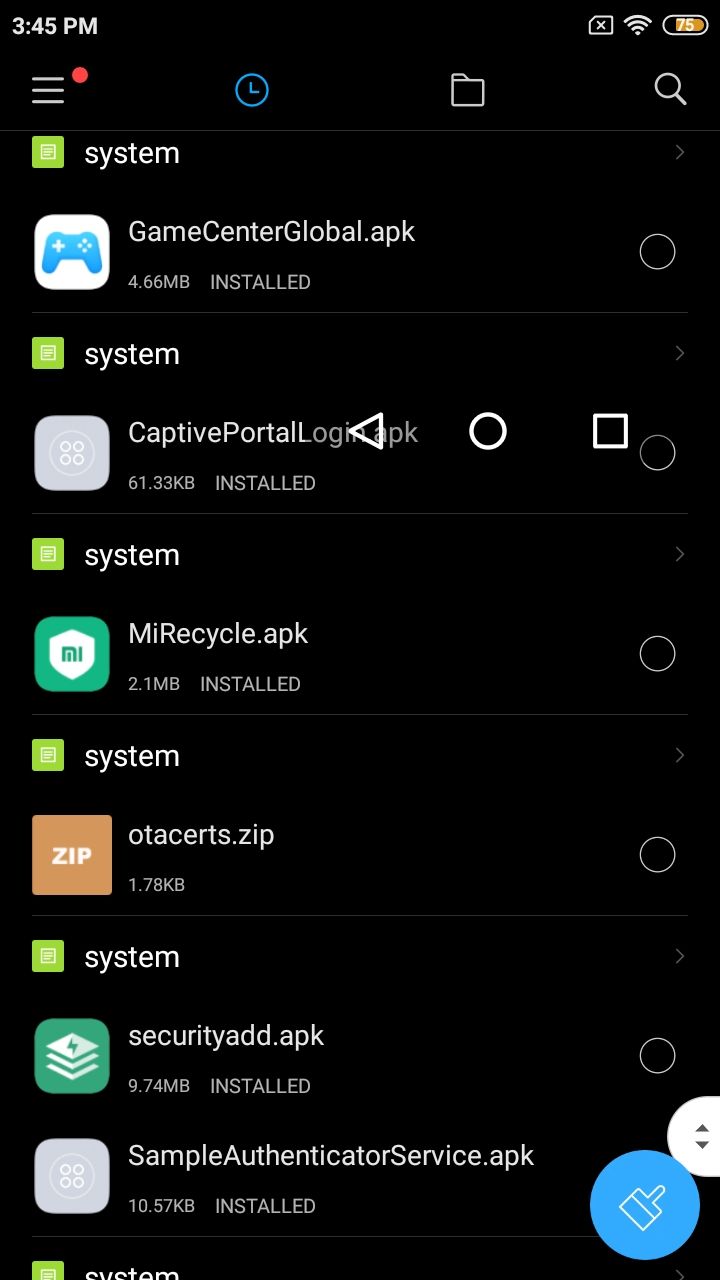Tap the blue cleaner broom floating button

tap(644, 1205)
